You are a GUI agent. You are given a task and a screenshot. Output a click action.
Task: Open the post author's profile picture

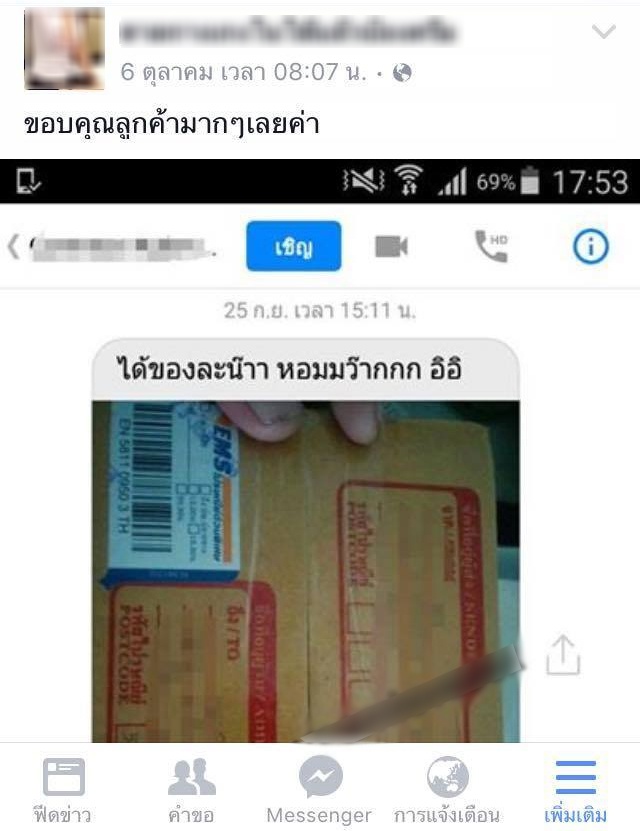click(64, 49)
